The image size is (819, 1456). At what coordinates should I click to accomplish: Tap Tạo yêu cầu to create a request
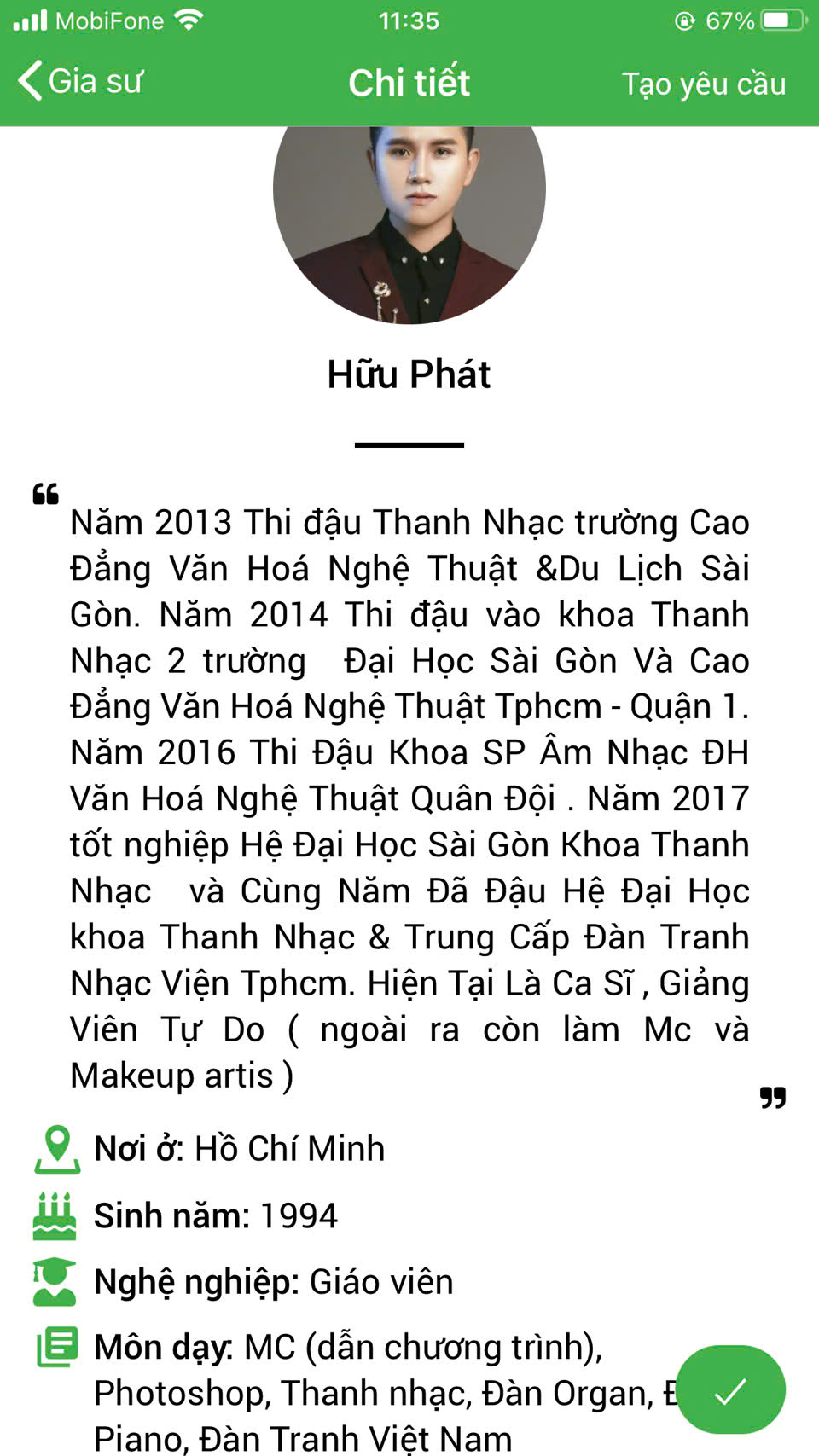703,84
